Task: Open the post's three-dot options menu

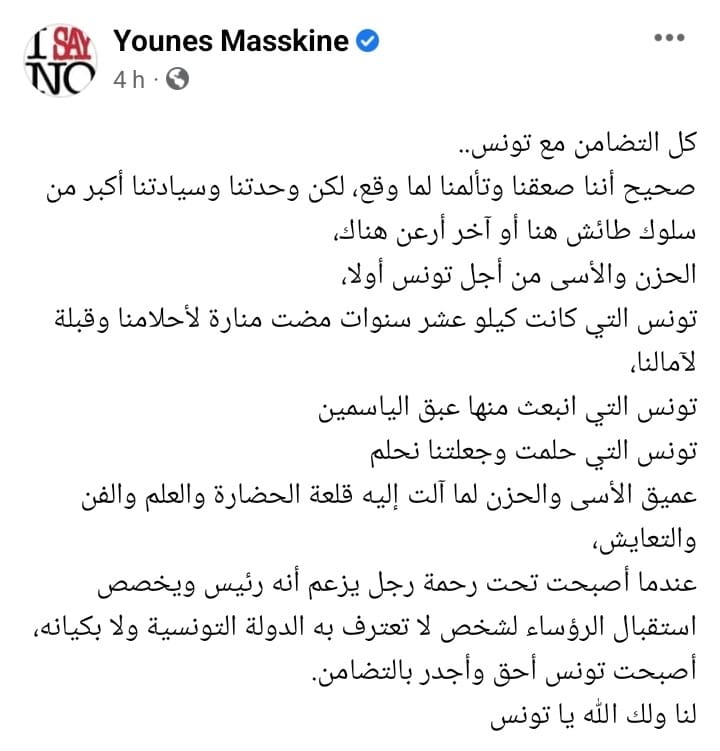Action: coord(669,38)
